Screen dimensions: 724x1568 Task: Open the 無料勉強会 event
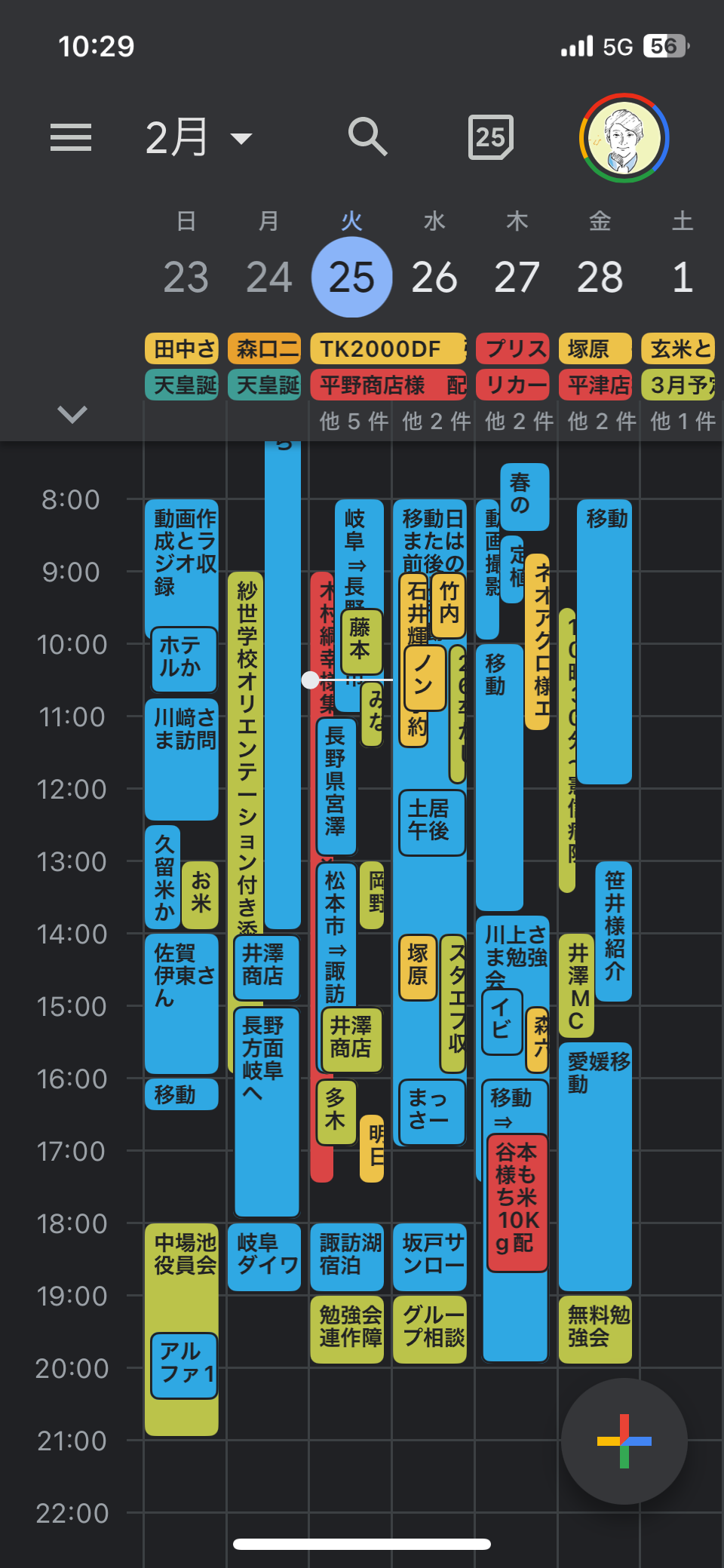pyautogui.click(x=595, y=1330)
